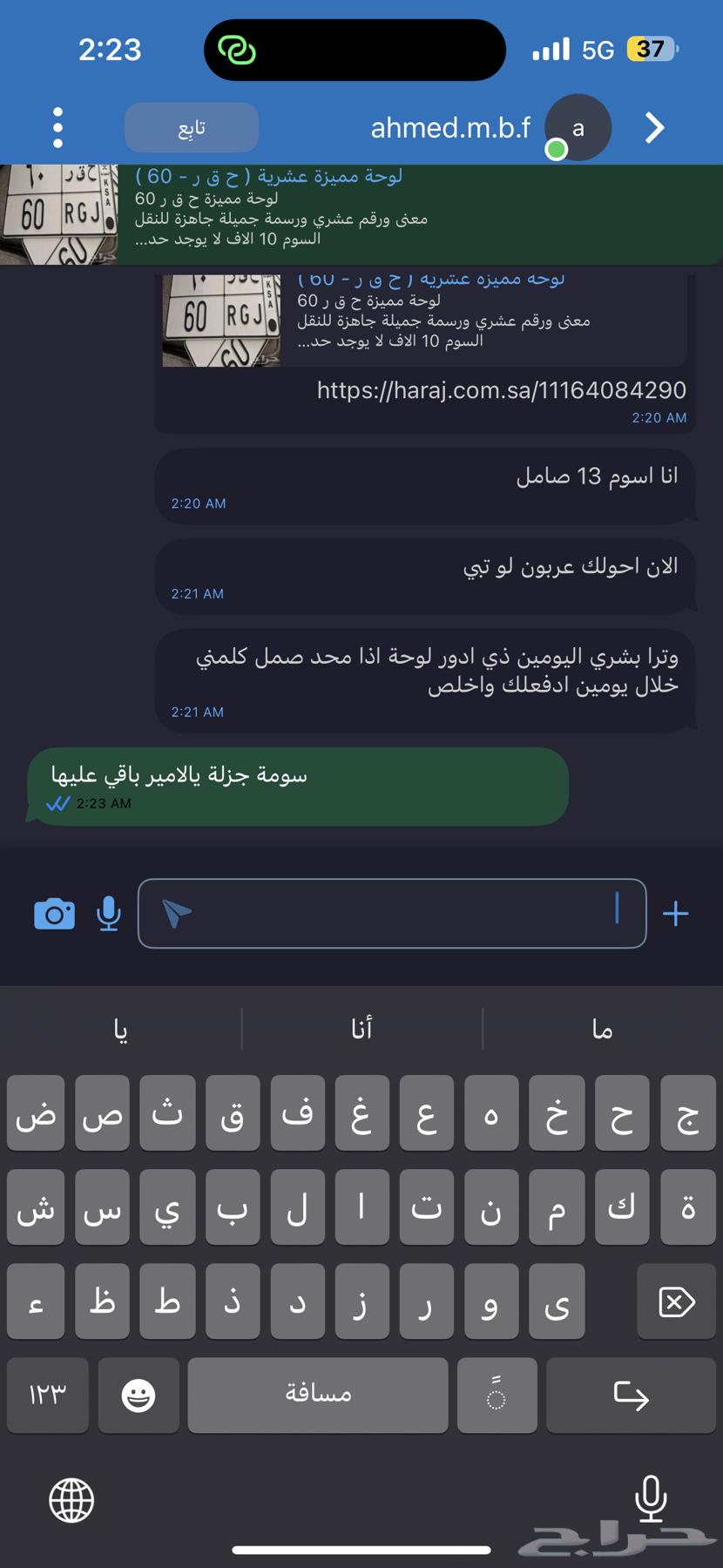Screen dimensions: 723x1568
Task: Open the plus attachments menu
Action: point(676,914)
